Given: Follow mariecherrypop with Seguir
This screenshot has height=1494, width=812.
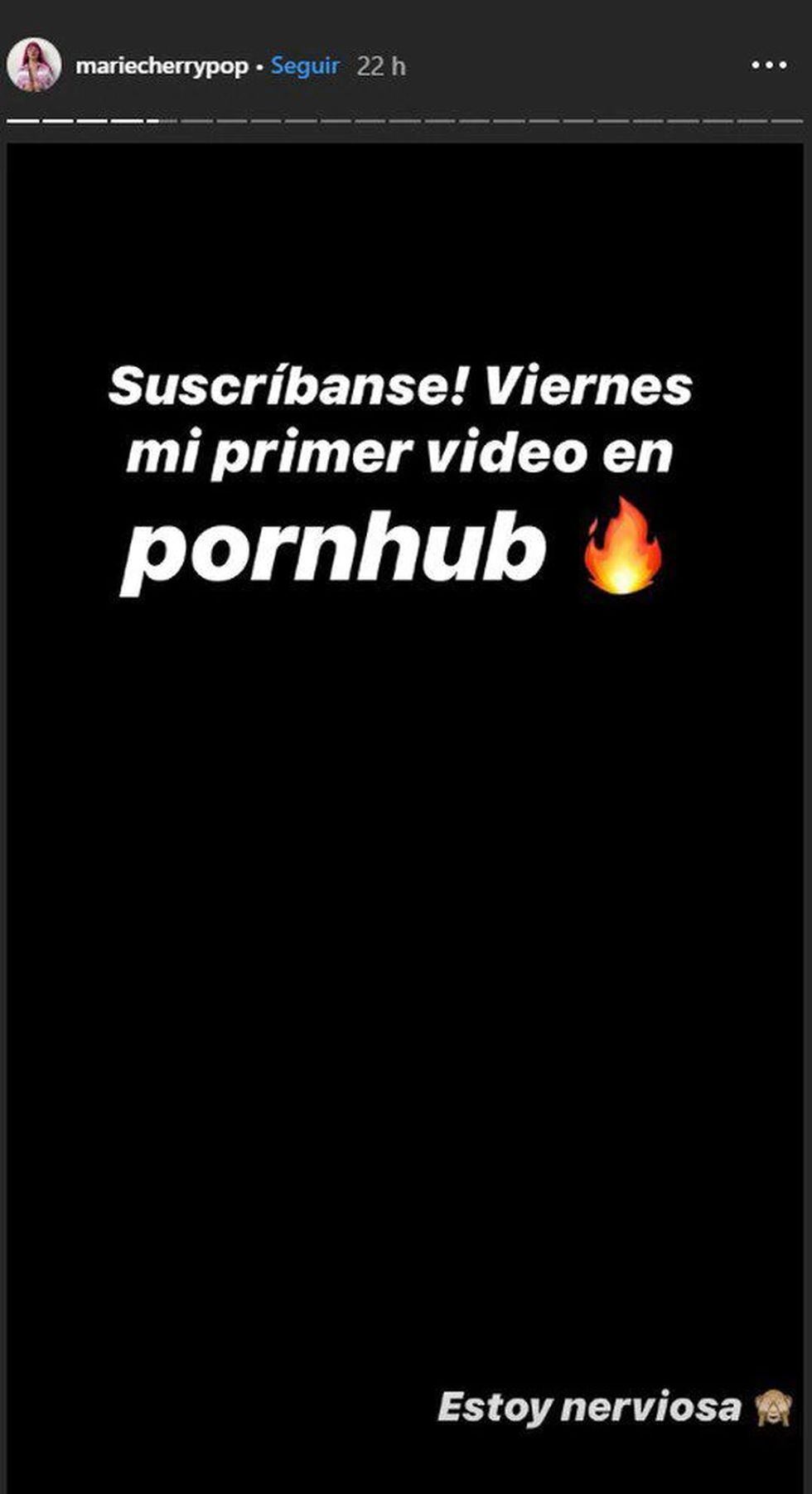Looking at the screenshot, I should (305, 65).
